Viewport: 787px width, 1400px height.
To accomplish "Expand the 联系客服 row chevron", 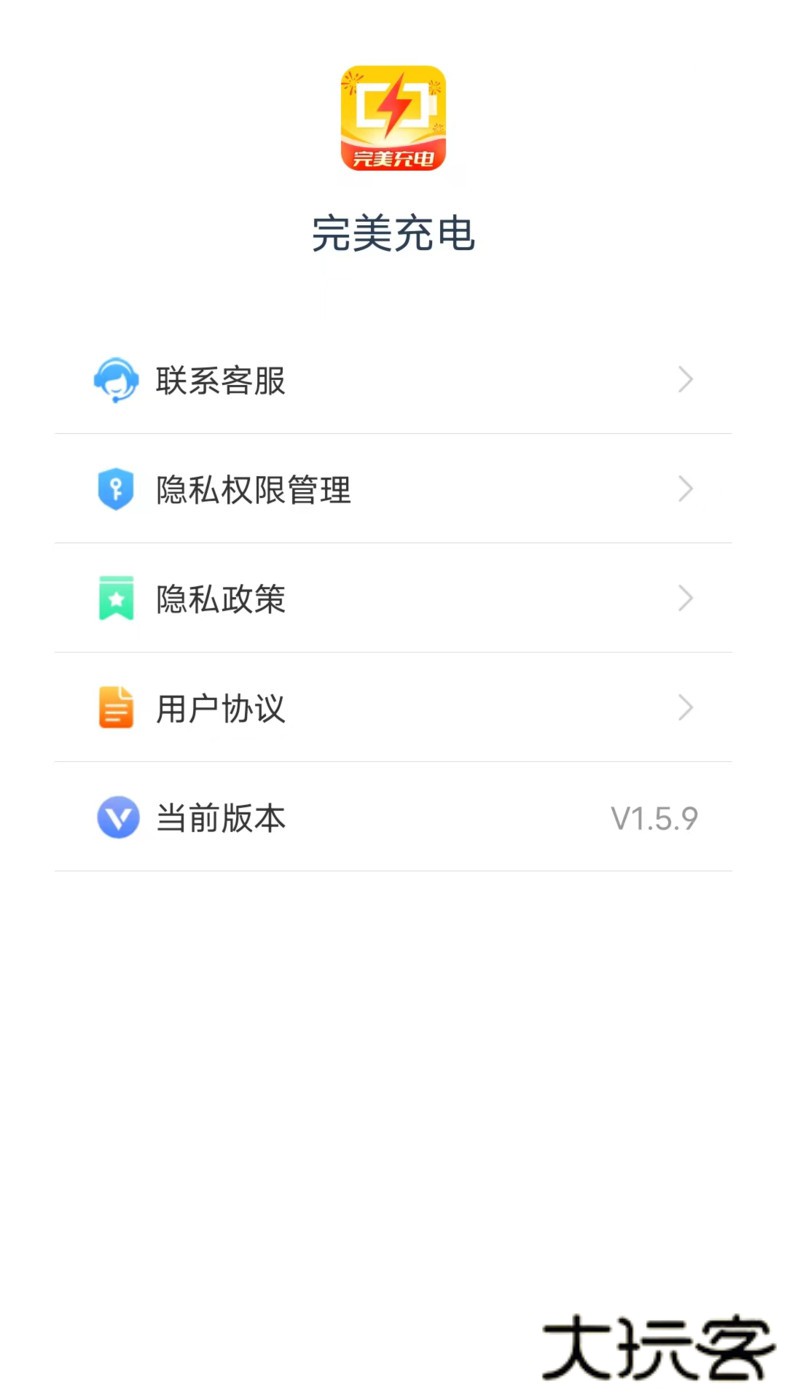I will (685, 380).
